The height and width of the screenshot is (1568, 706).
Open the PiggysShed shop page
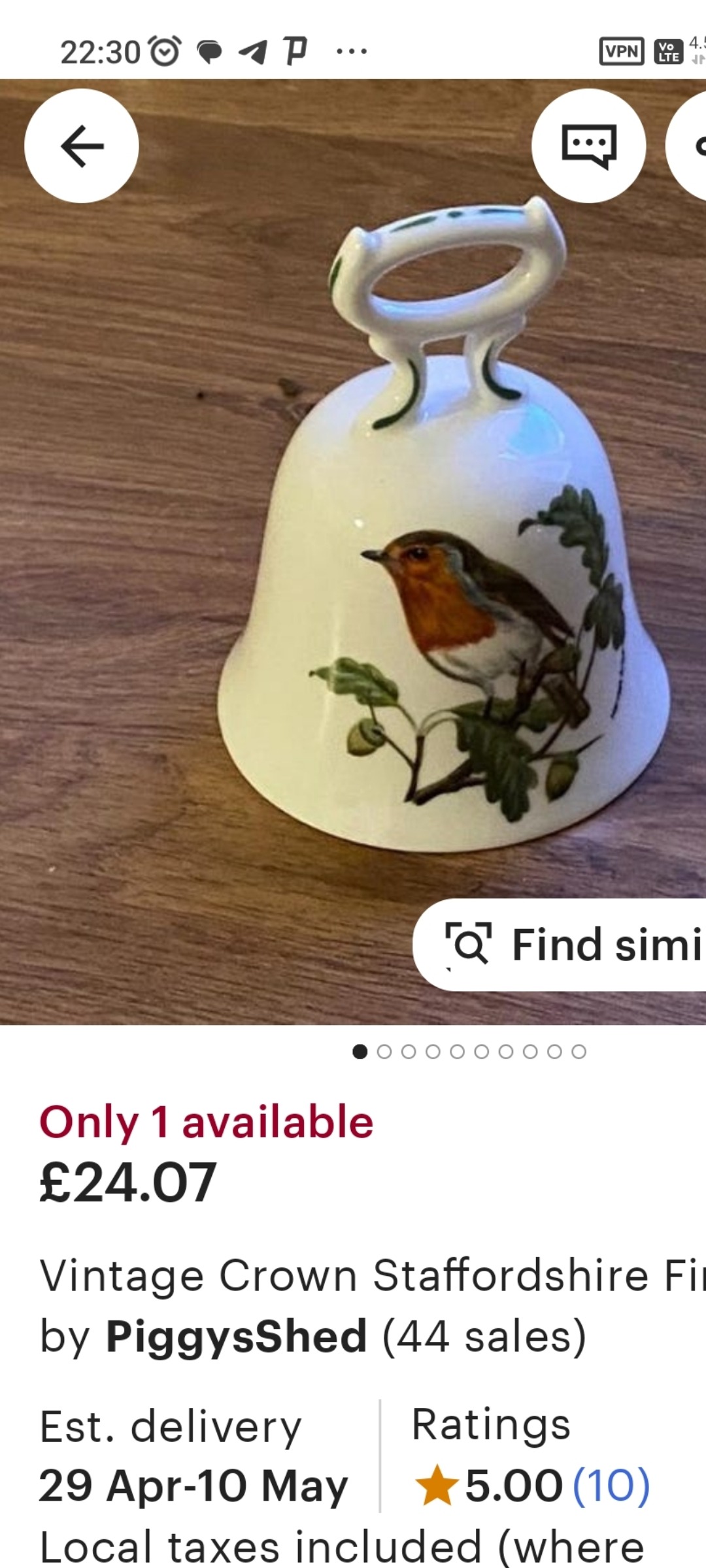point(236,1337)
